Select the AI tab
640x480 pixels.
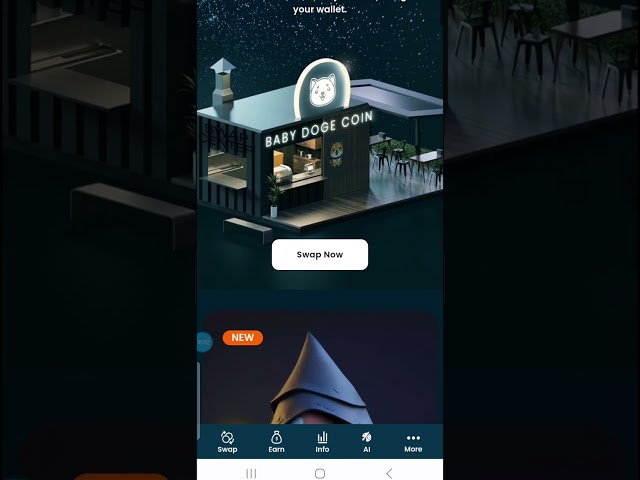pyautogui.click(x=366, y=442)
